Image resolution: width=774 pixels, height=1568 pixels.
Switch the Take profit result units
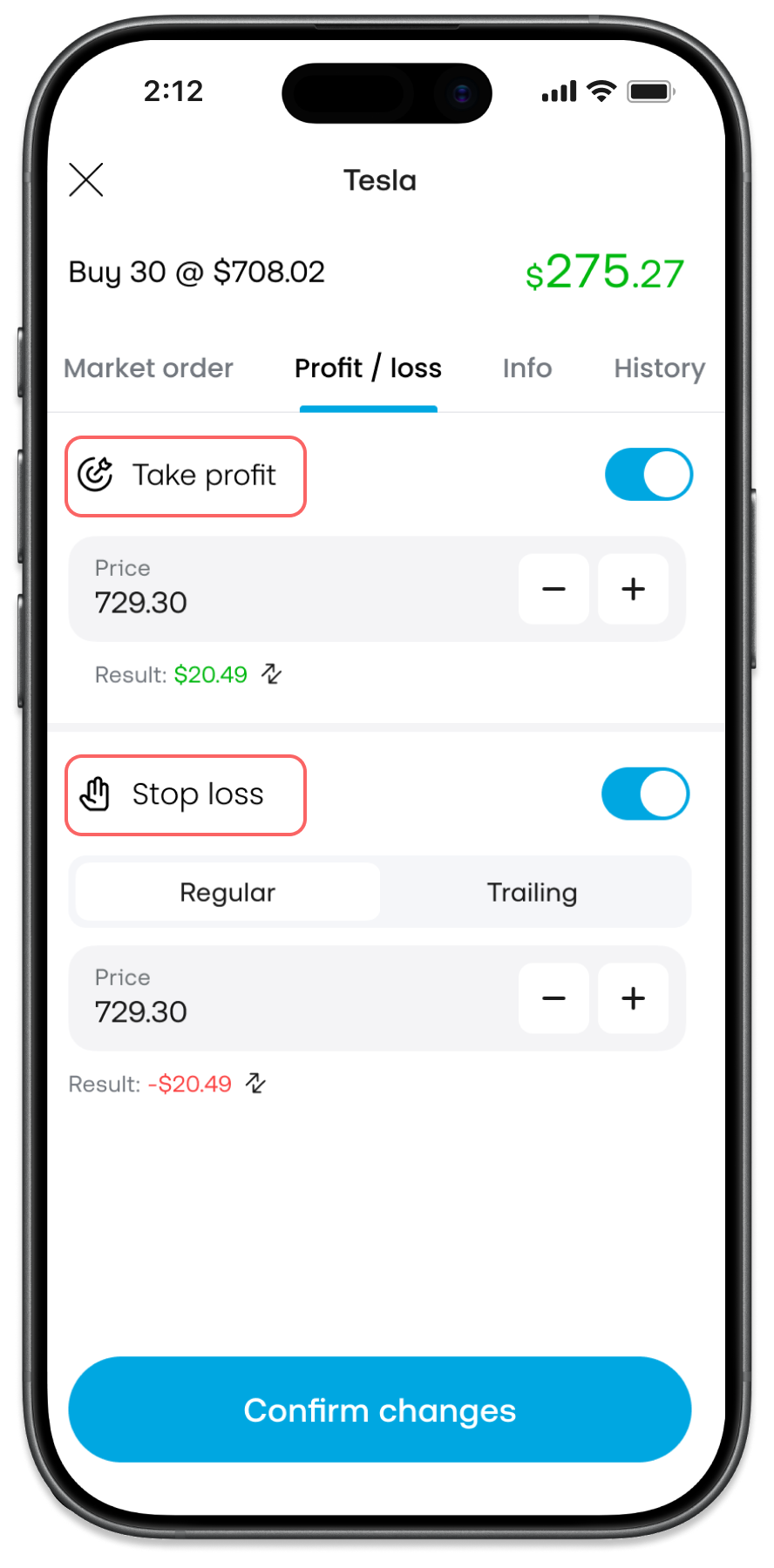pos(272,674)
